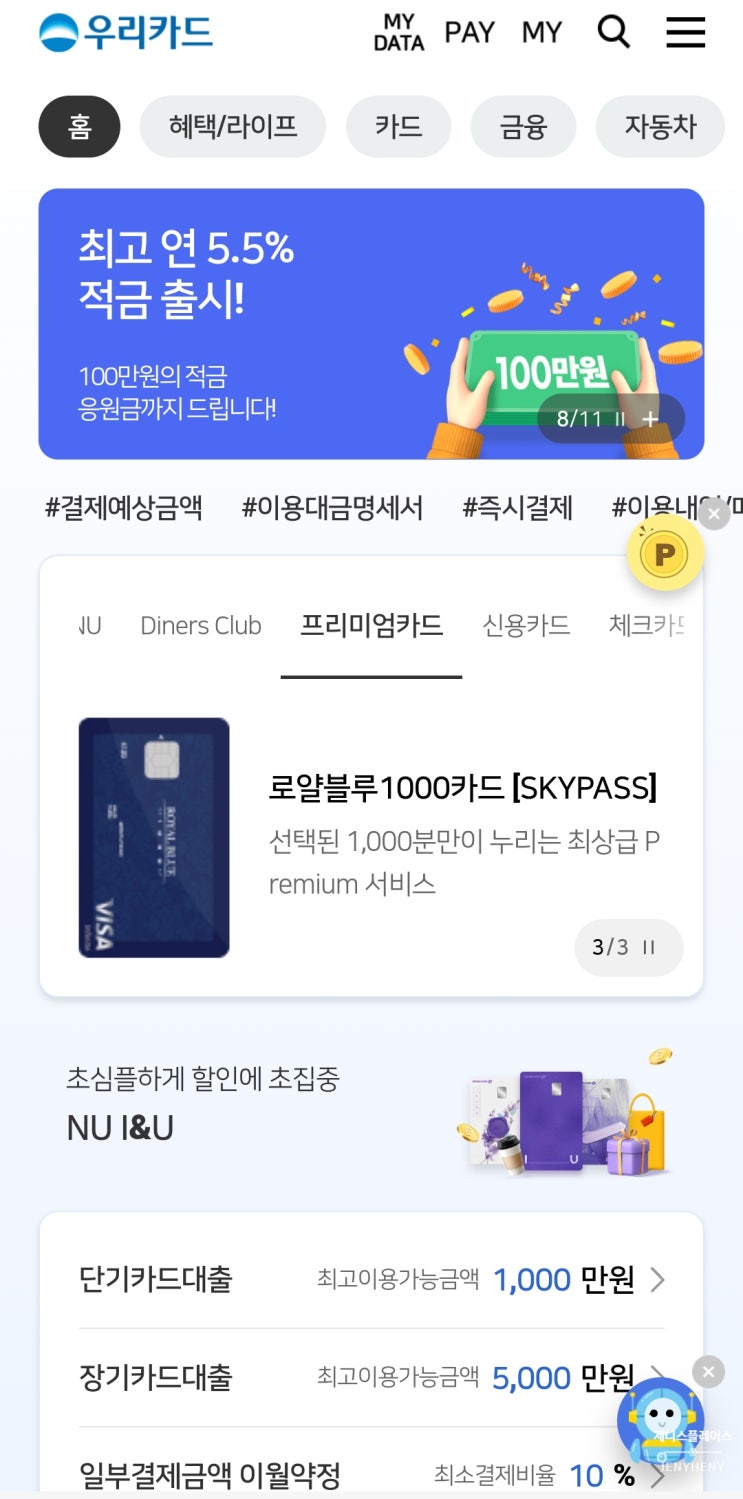Click the yellow P points coin icon

pos(665,552)
